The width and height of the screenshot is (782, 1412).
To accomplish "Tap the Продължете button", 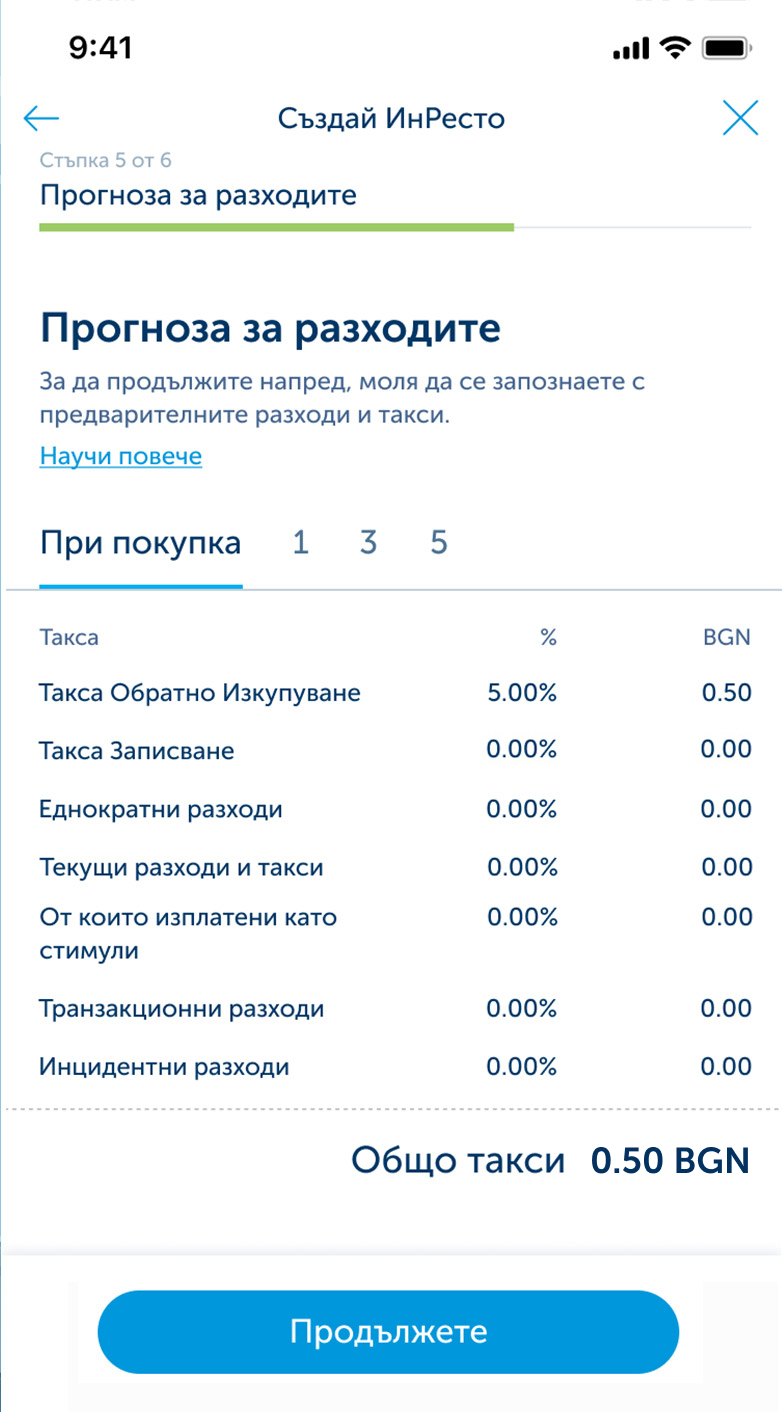I will tap(388, 1332).
